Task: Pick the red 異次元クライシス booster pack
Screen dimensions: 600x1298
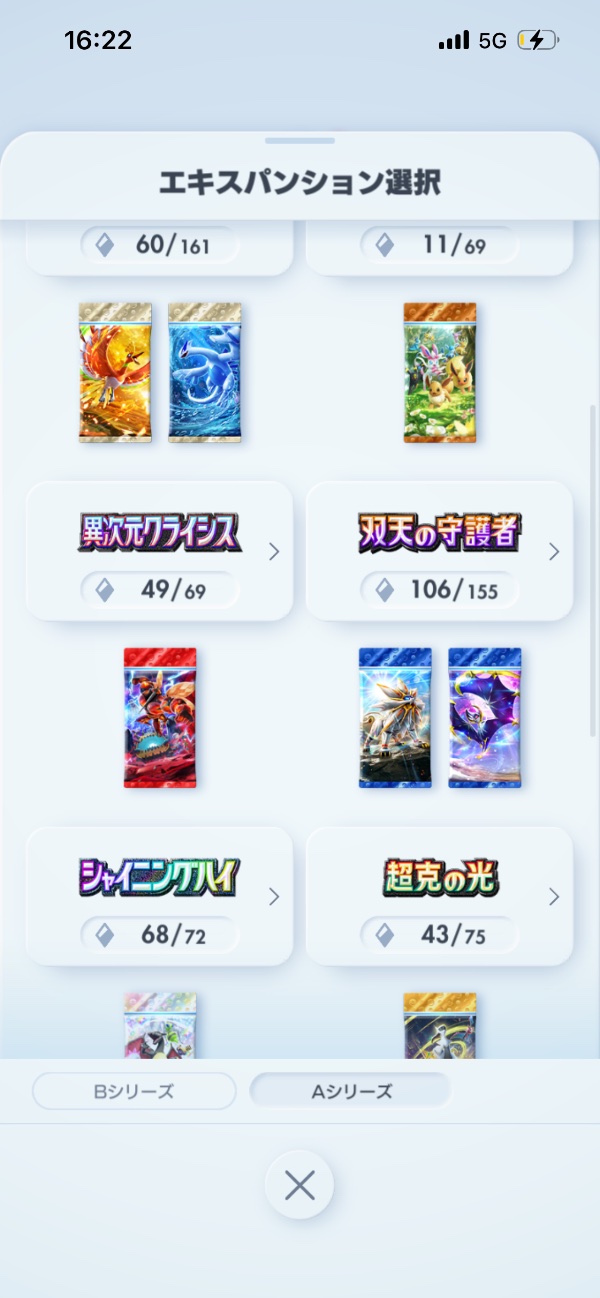Action: (160, 717)
